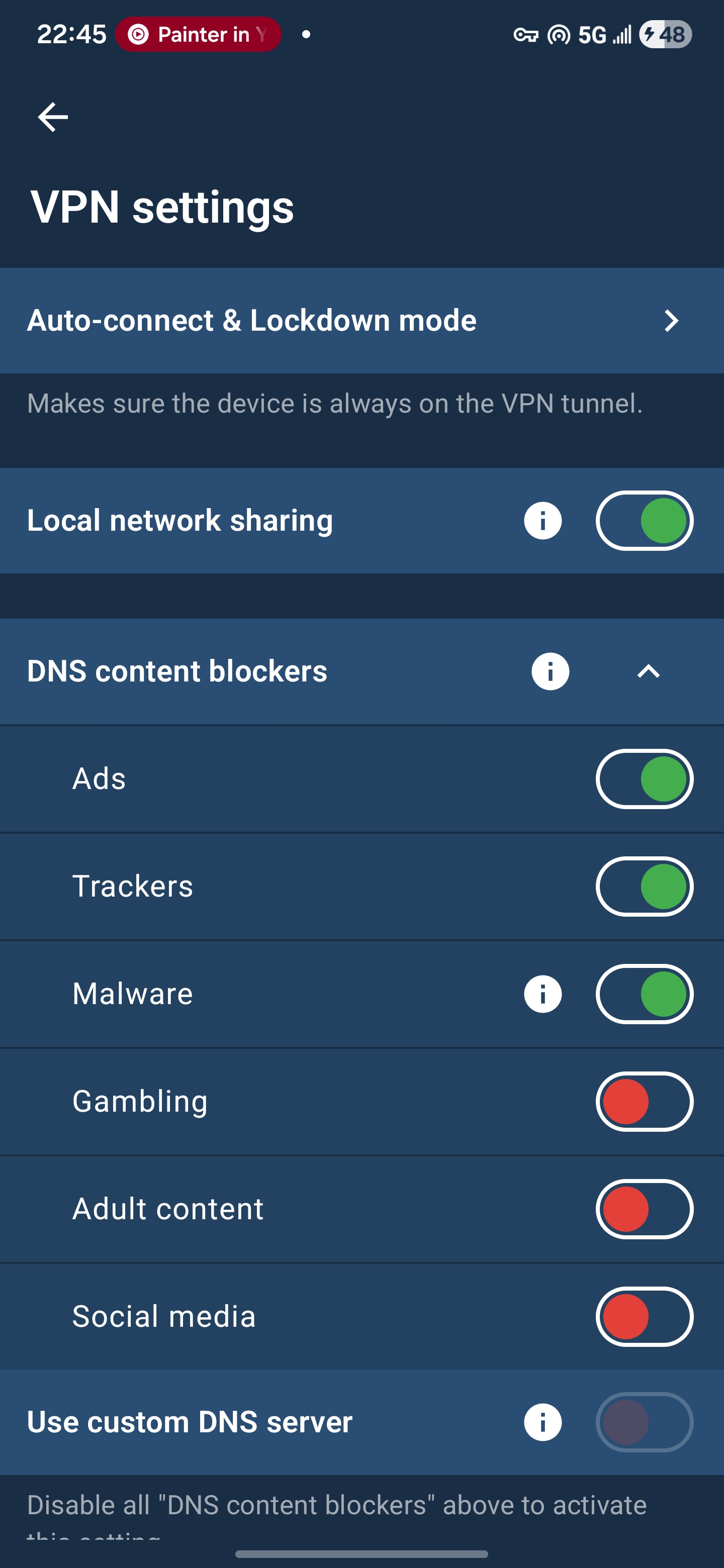Open the Painter recording pill in status bar
This screenshot has width=724, height=1568.
[x=199, y=35]
